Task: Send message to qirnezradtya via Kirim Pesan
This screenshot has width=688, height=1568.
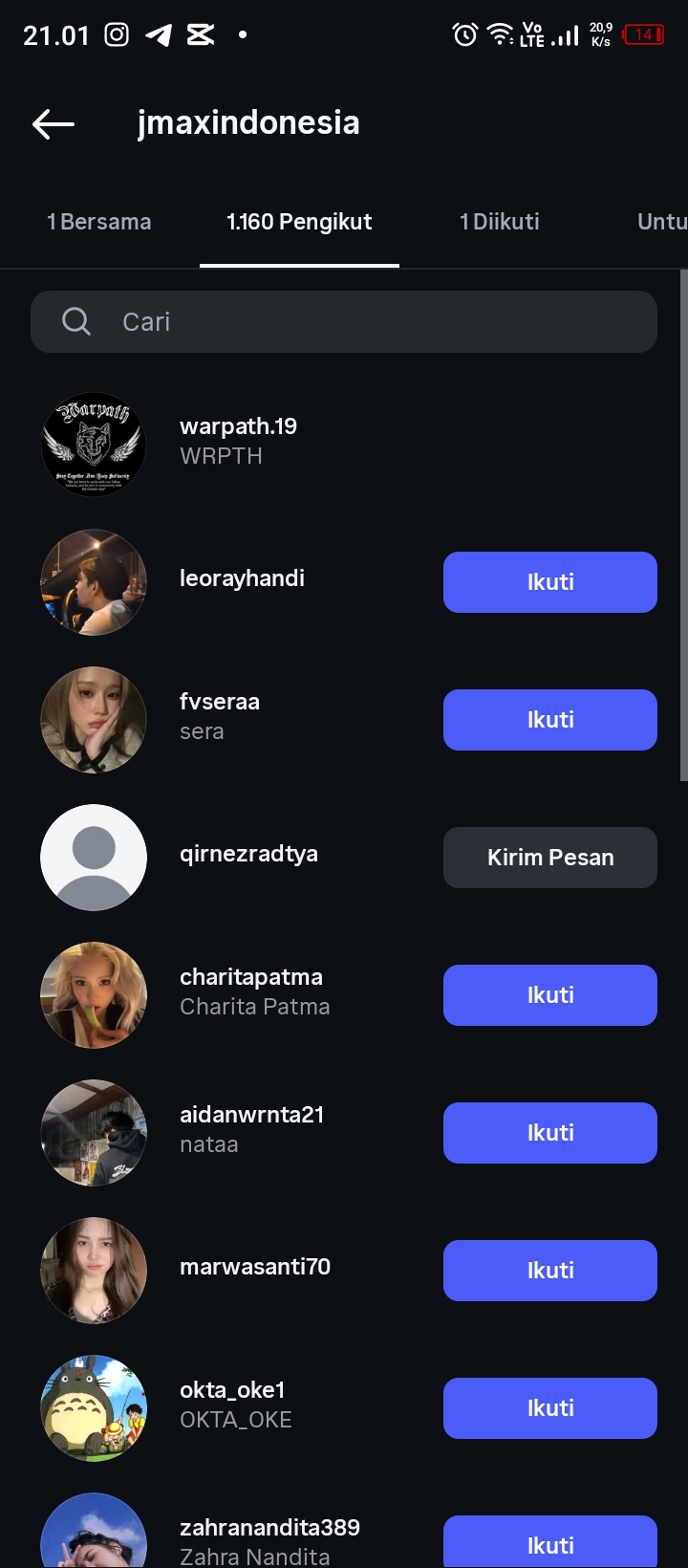Action: point(549,858)
